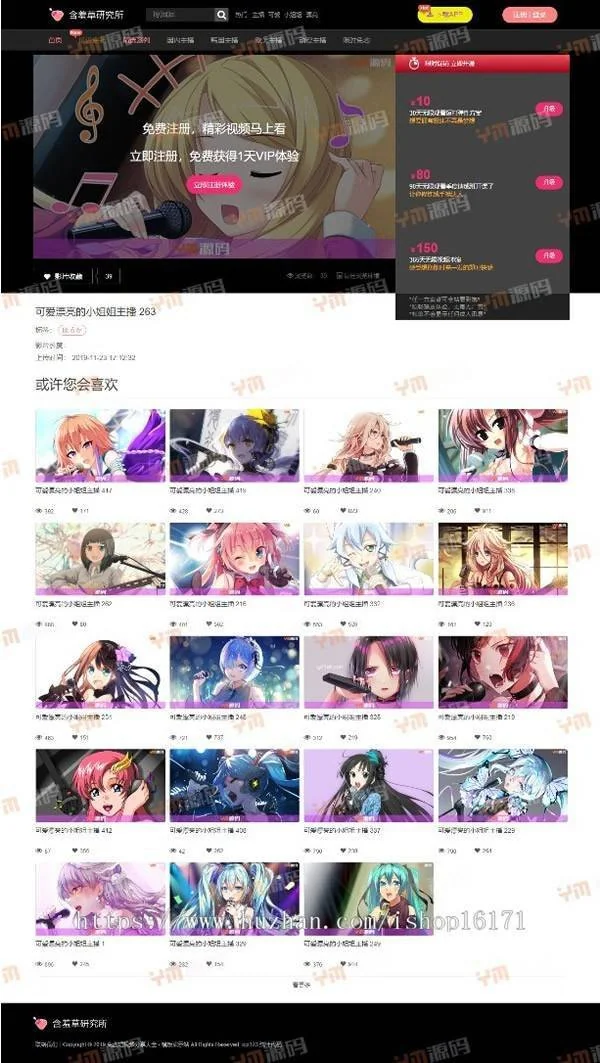Open video 可爱漂亮的小姐姐主播 417
600x1063 pixels.
[100, 446]
